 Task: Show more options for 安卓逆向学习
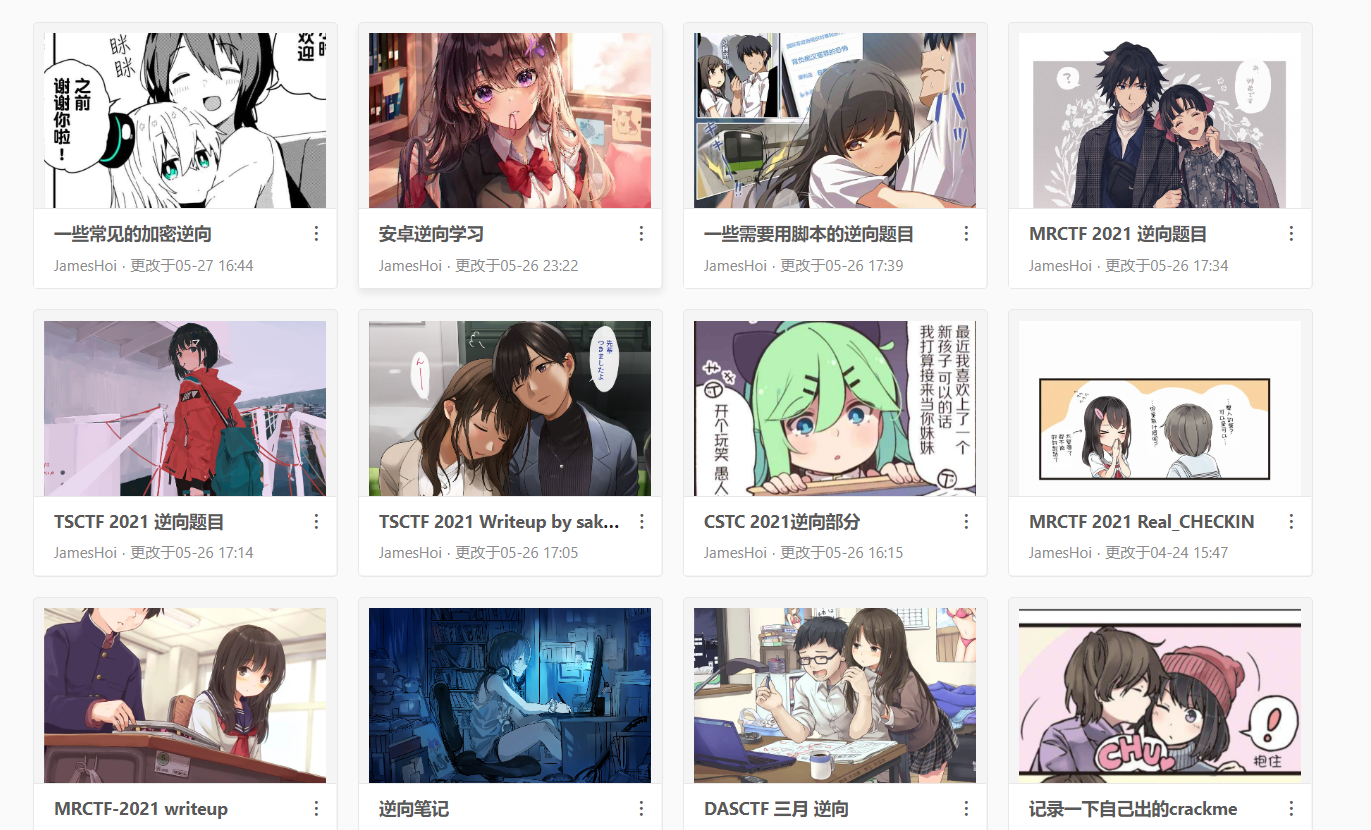[x=641, y=233]
